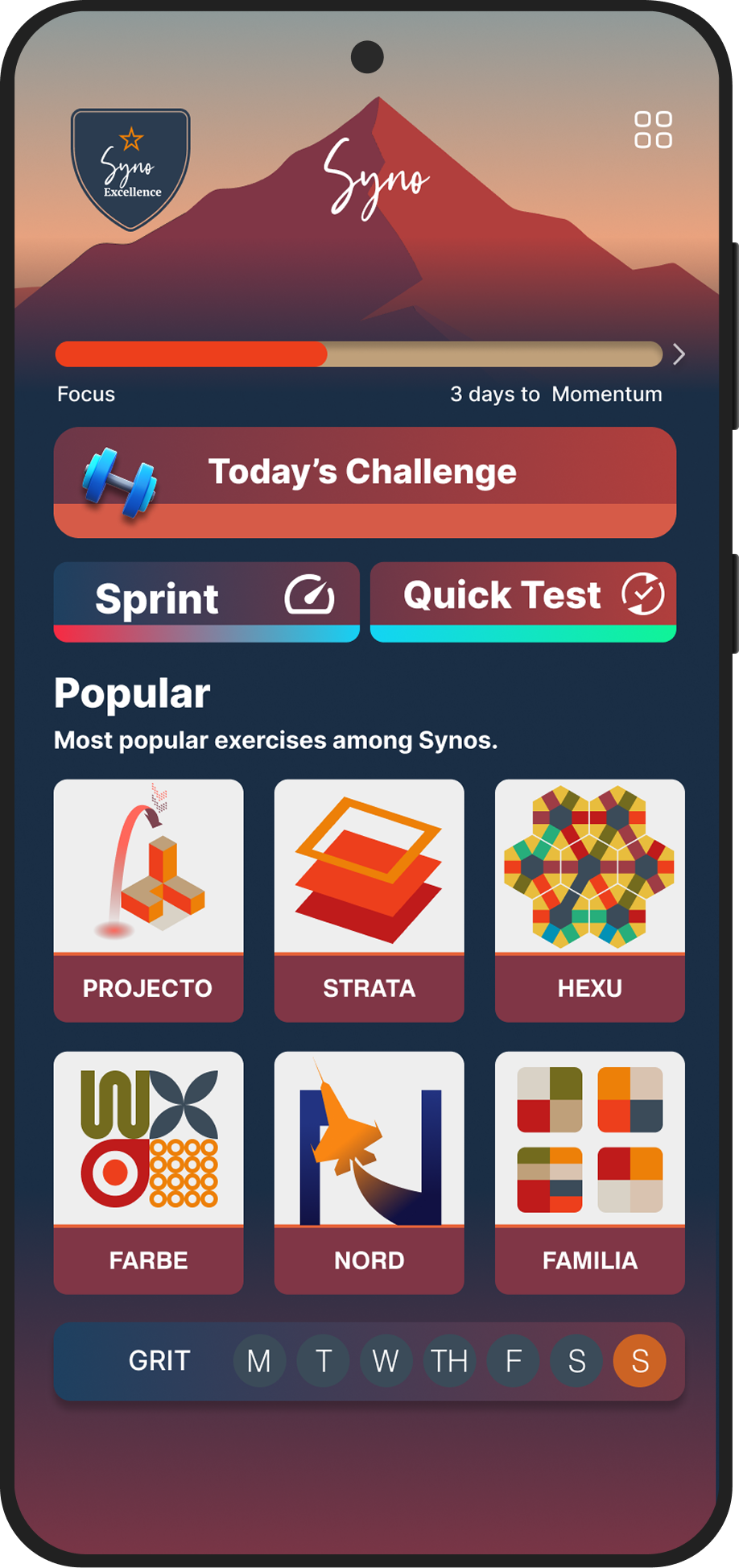This screenshot has width=739, height=1568.
Task: Expand the progress bar details via the chevron
Action: [679, 354]
